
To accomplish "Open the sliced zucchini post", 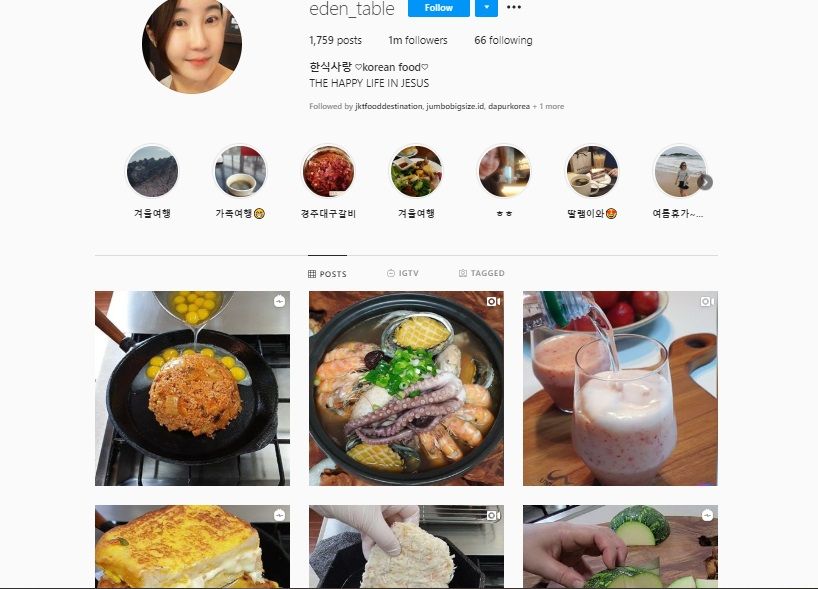I will pos(620,546).
